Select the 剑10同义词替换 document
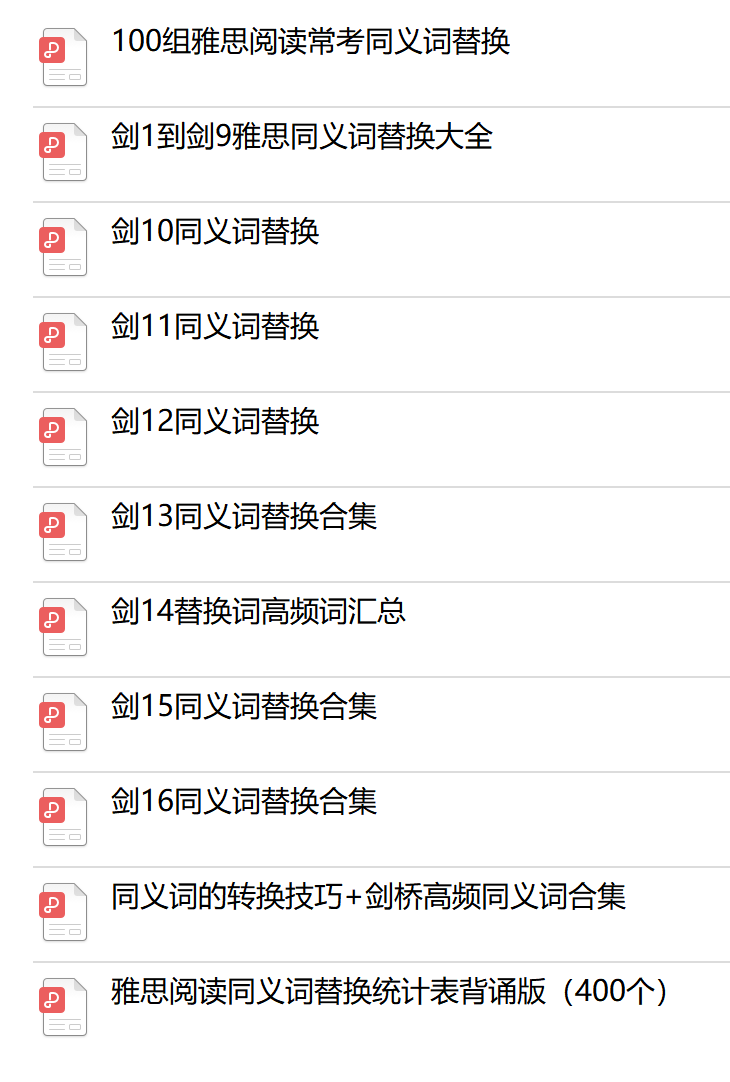 (x=215, y=233)
